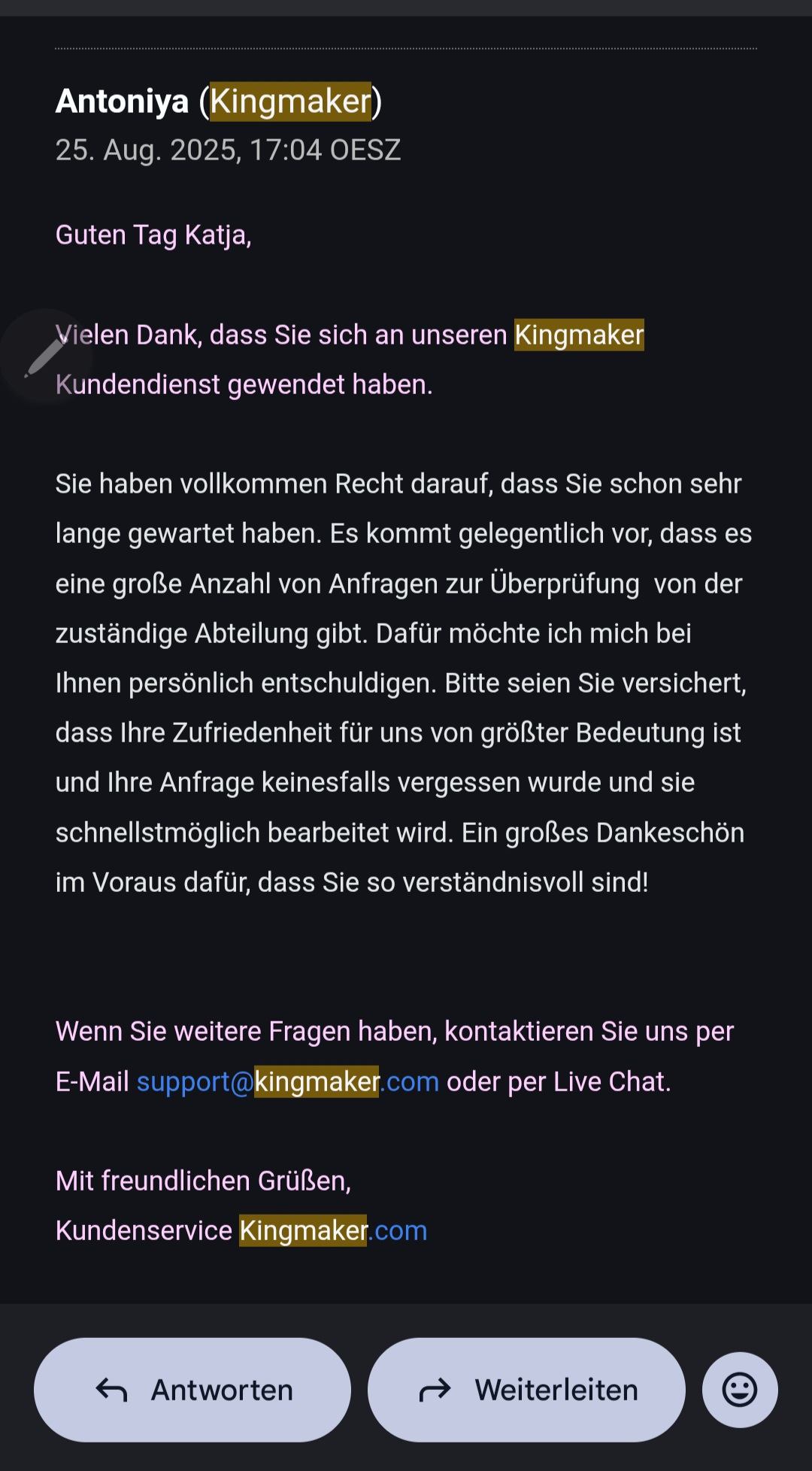Viewport: 812px width, 1471px height.
Task: Forward the email with Weiterleiten
Action: tap(526, 1390)
